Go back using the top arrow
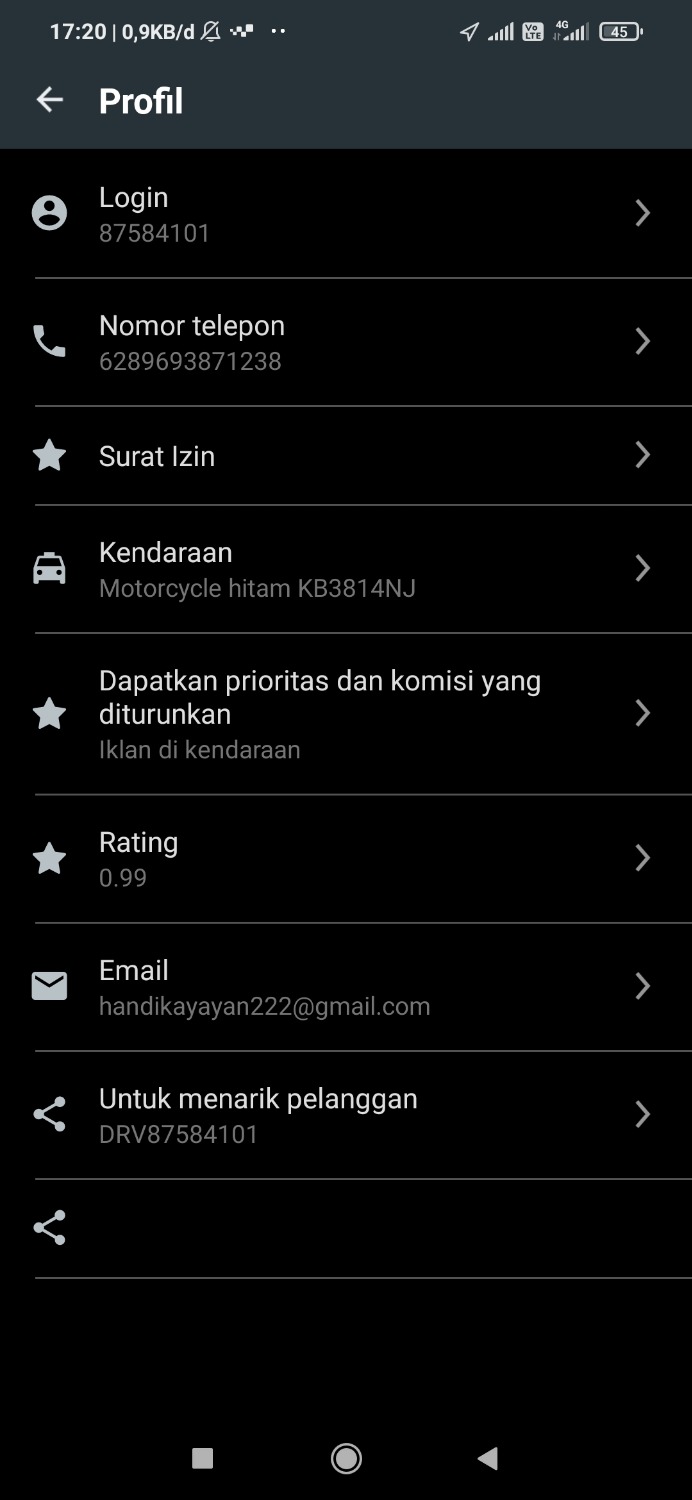Viewport: 692px width, 1500px height. 49,100
